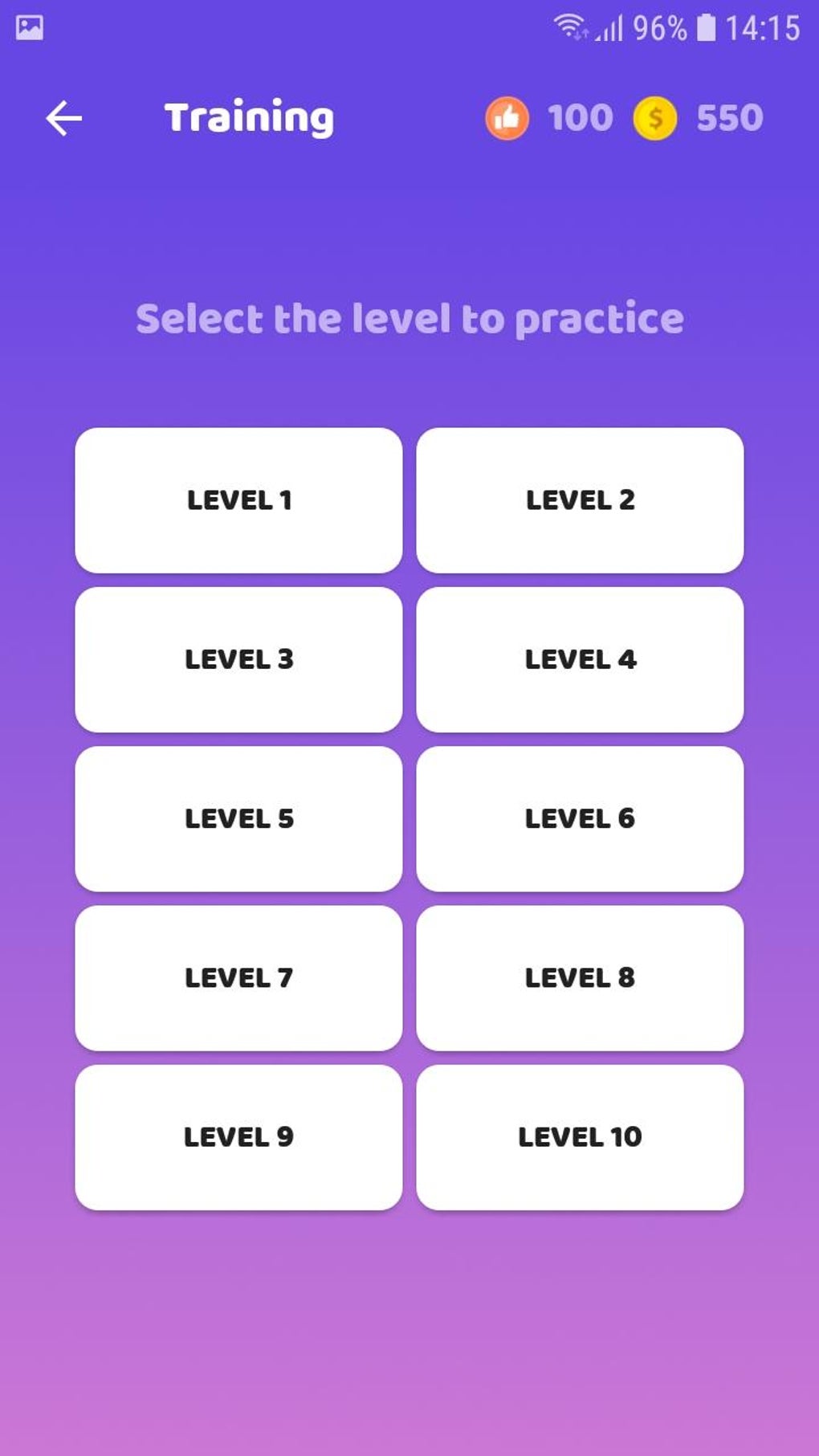This screenshot has width=819, height=1456.
Task: Select Level 1 to practice
Action: pos(238,500)
